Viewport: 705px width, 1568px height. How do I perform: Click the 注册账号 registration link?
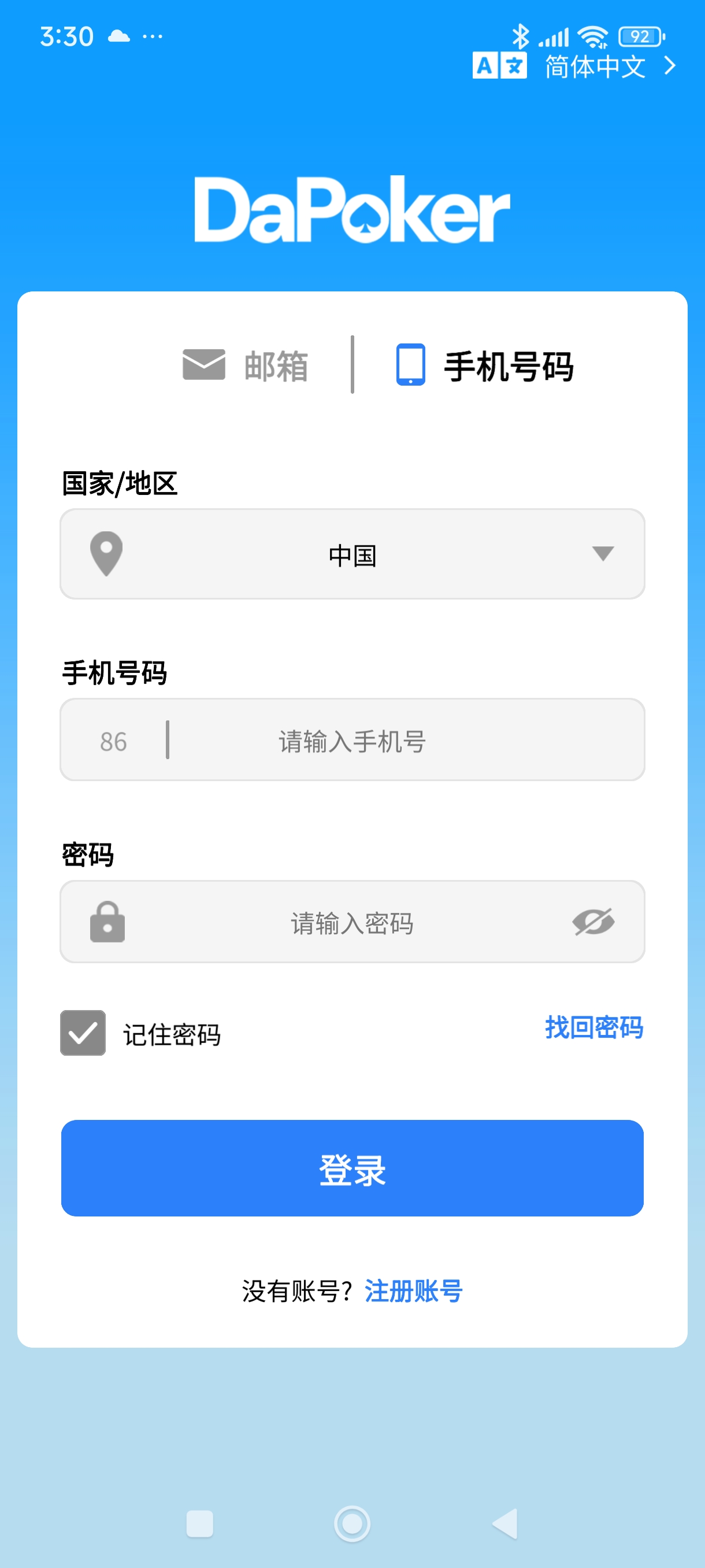click(414, 1290)
